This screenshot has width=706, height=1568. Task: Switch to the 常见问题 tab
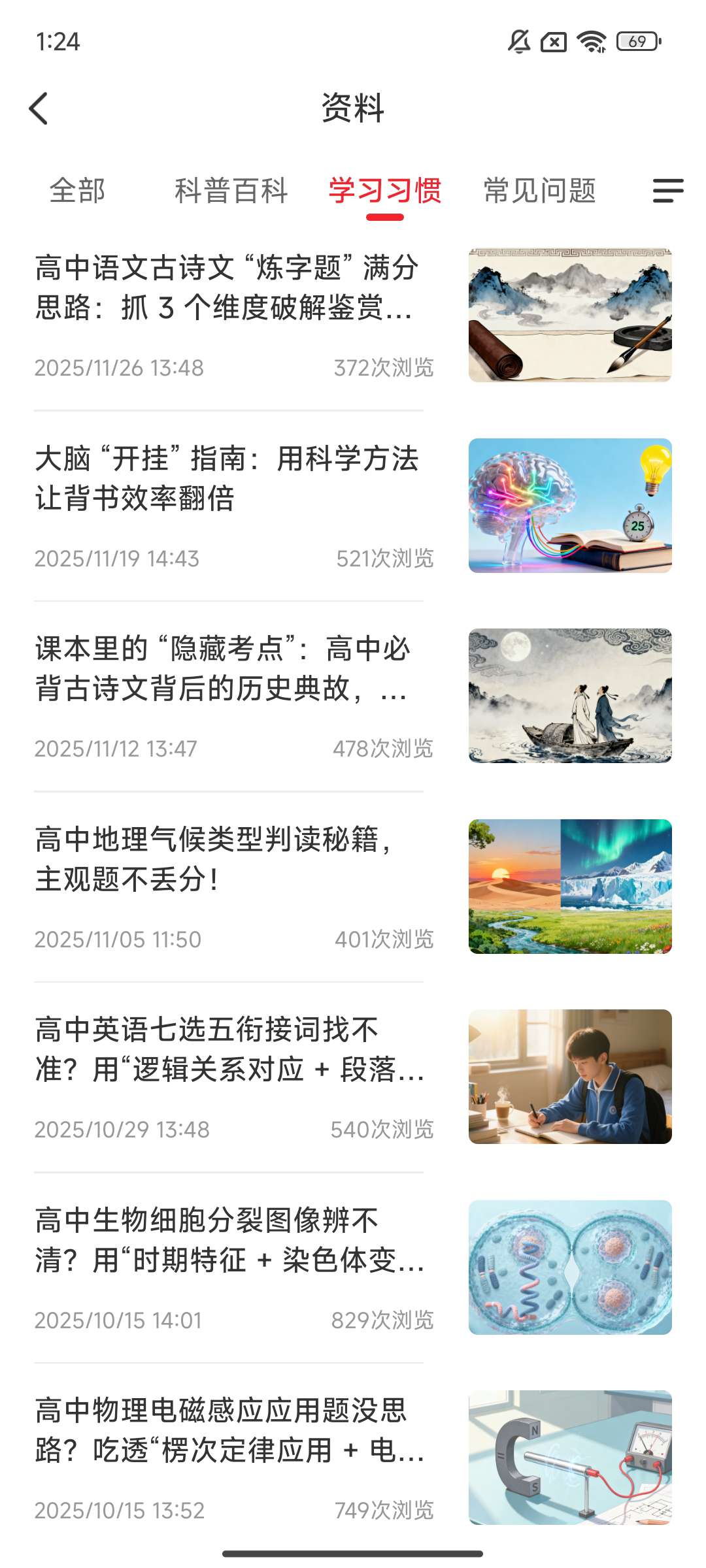[539, 191]
